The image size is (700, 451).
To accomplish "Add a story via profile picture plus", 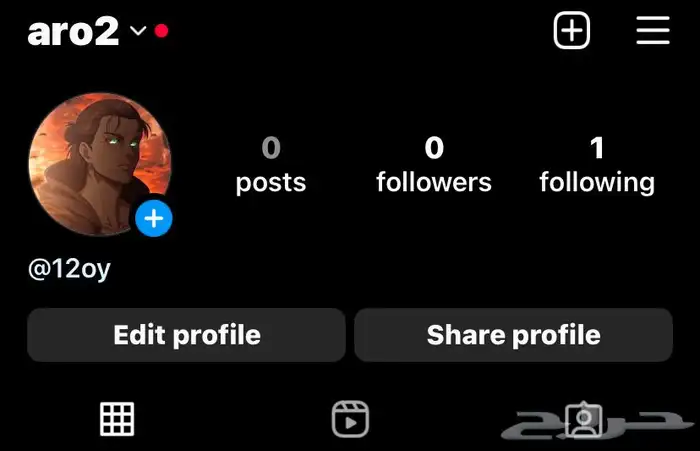I will tap(153, 218).
